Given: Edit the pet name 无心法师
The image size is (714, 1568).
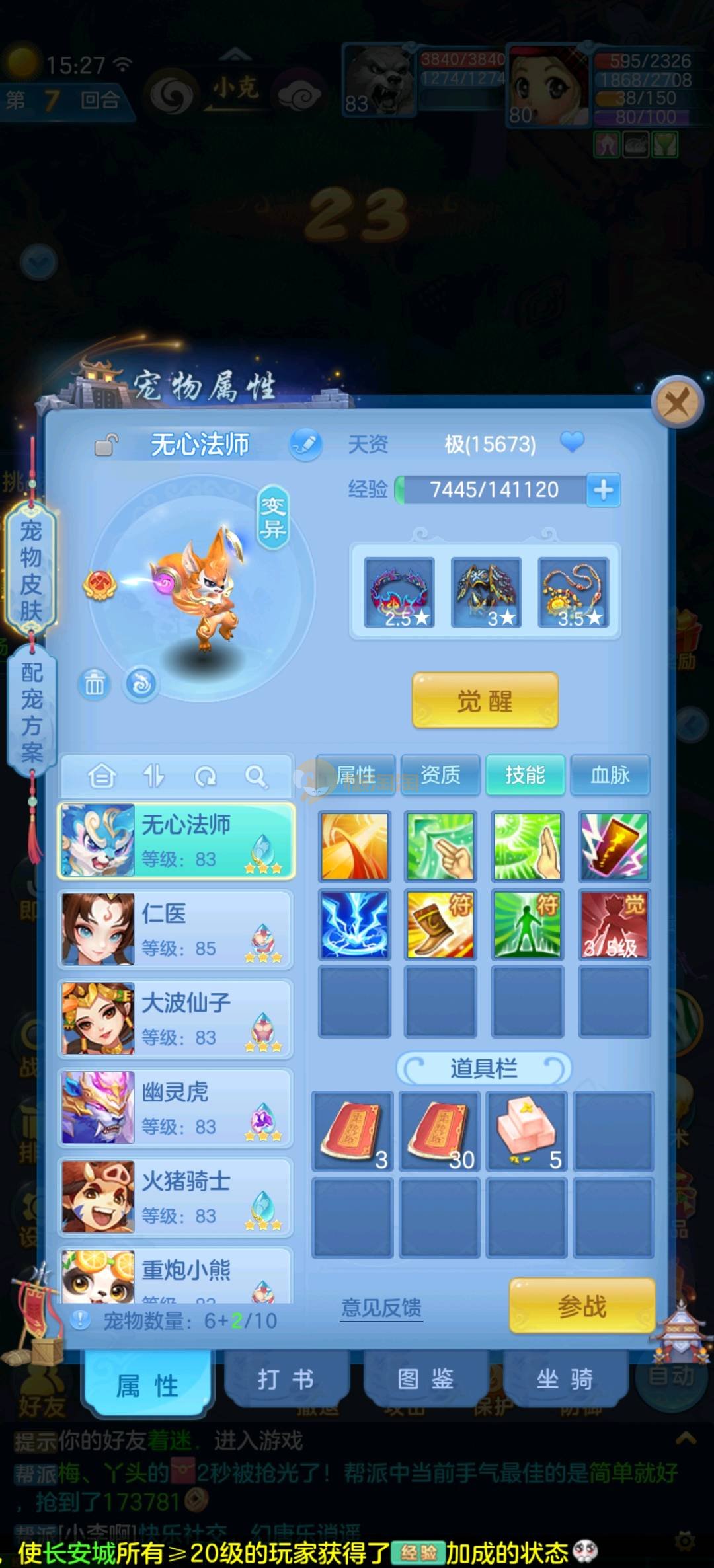Looking at the screenshot, I should pos(305,444).
